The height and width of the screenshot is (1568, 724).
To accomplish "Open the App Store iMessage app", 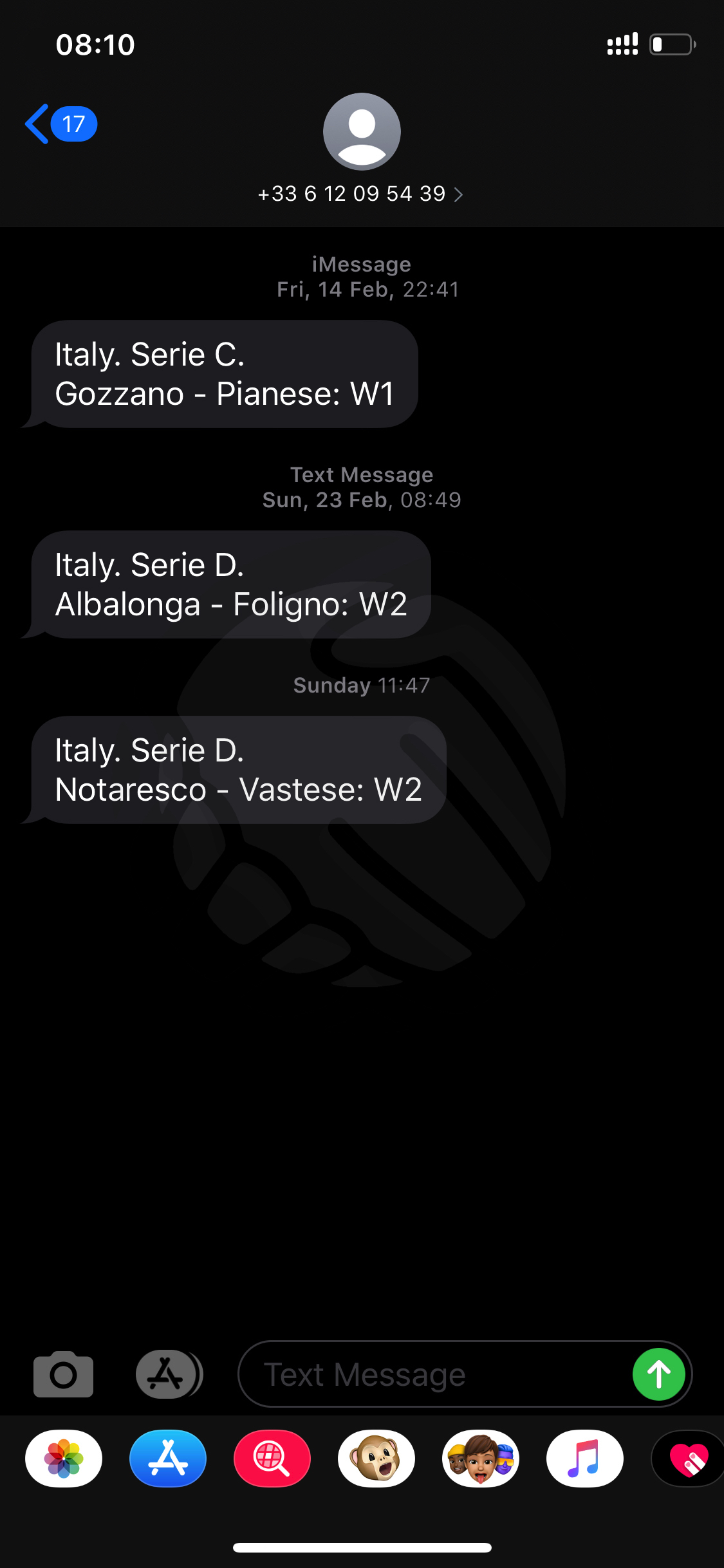I will click(x=168, y=1459).
